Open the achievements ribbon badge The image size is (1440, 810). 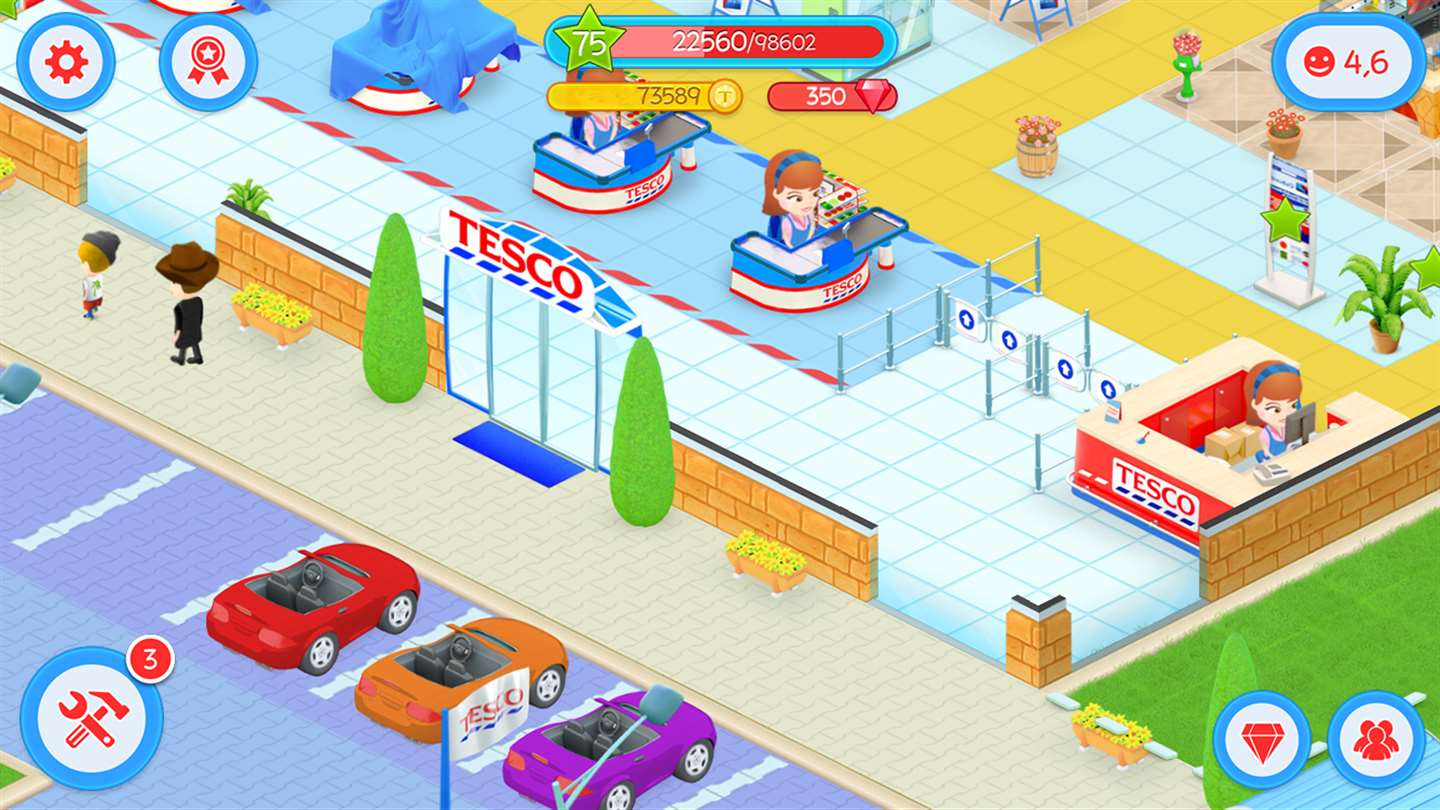tap(208, 62)
